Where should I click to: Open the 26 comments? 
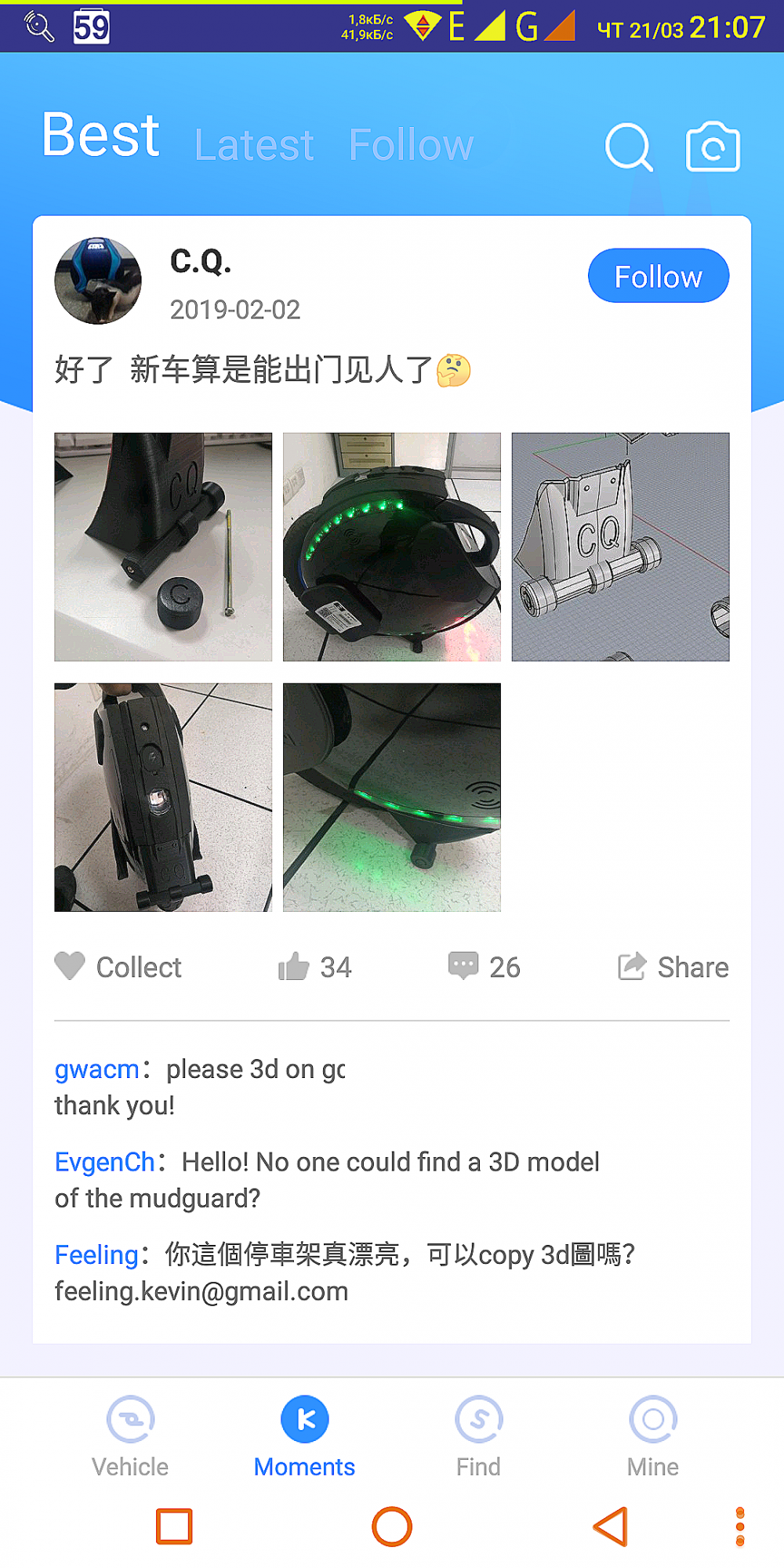pyautogui.click(x=485, y=967)
